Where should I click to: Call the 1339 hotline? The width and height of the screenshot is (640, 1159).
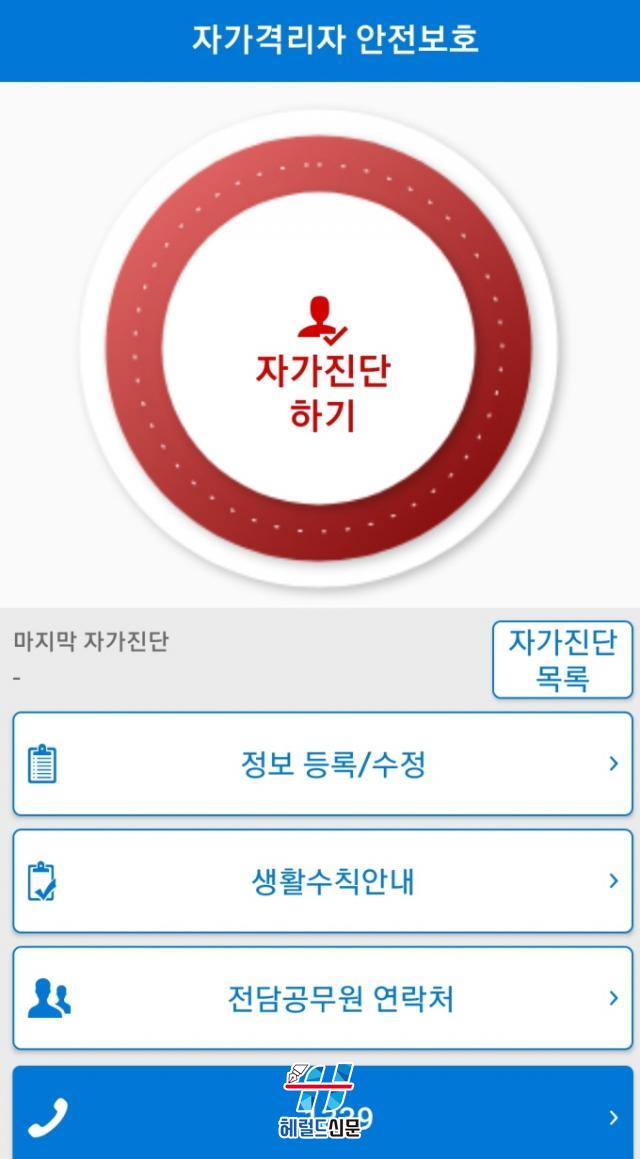click(323, 1112)
